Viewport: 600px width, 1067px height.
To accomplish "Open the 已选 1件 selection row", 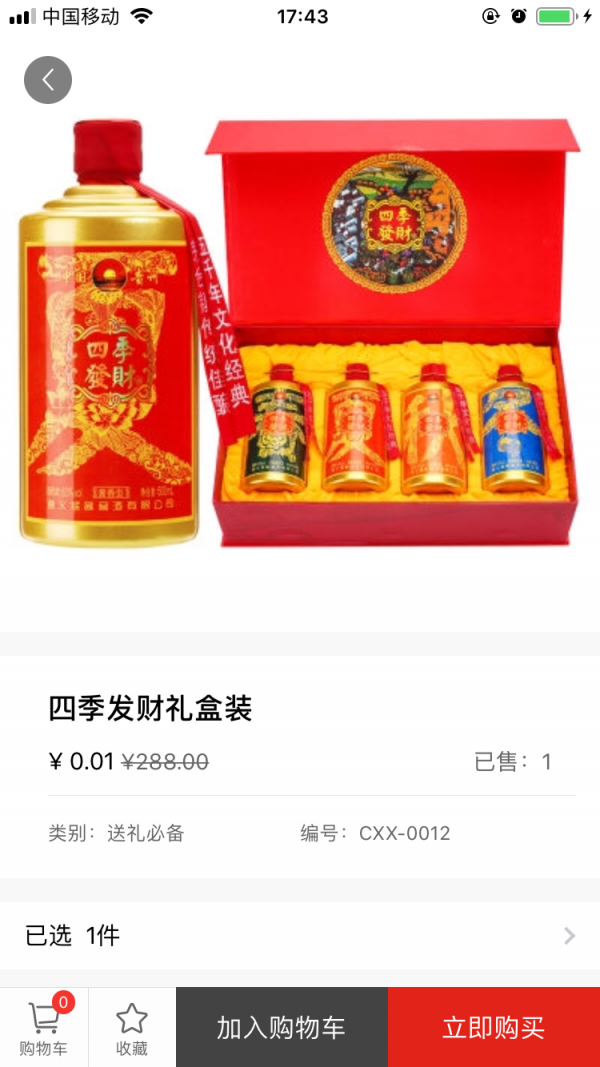I will tap(300, 936).
